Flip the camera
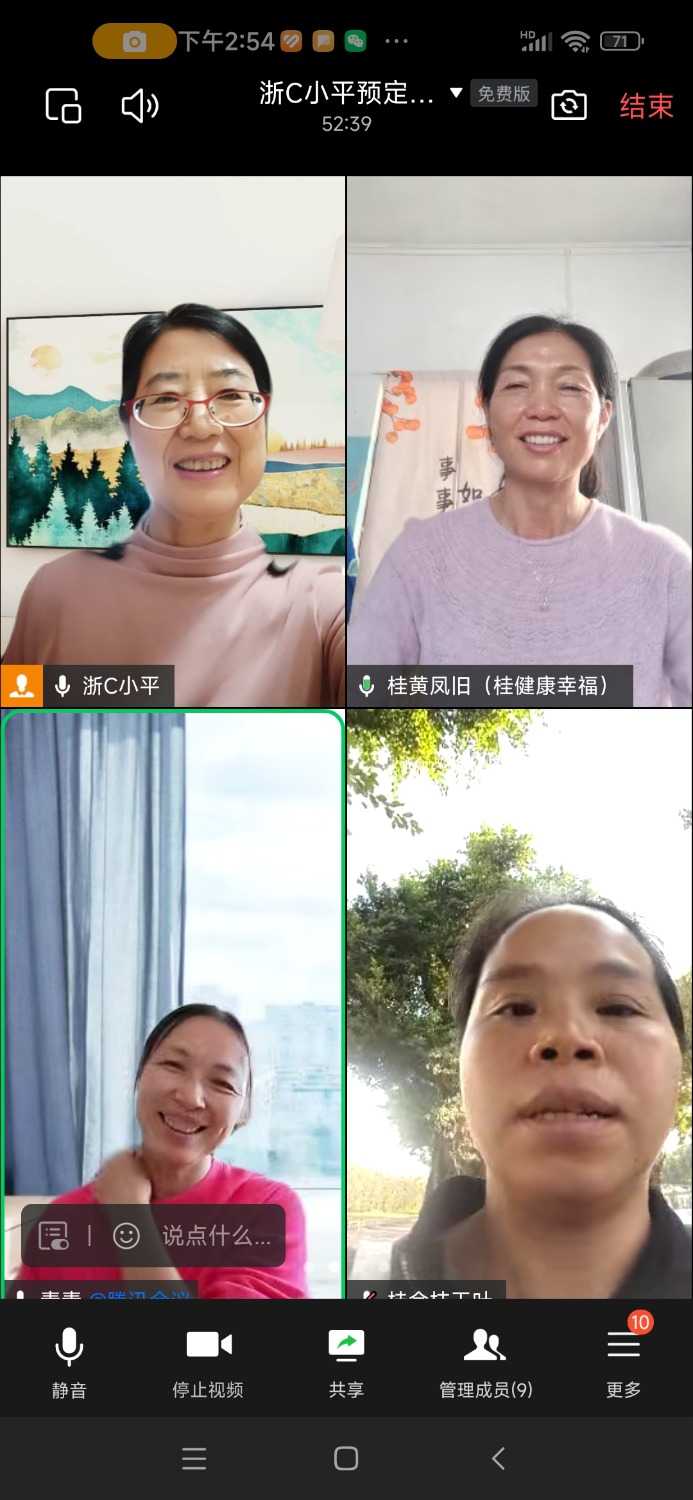Image resolution: width=693 pixels, height=1500 pixels. [569, 106]
